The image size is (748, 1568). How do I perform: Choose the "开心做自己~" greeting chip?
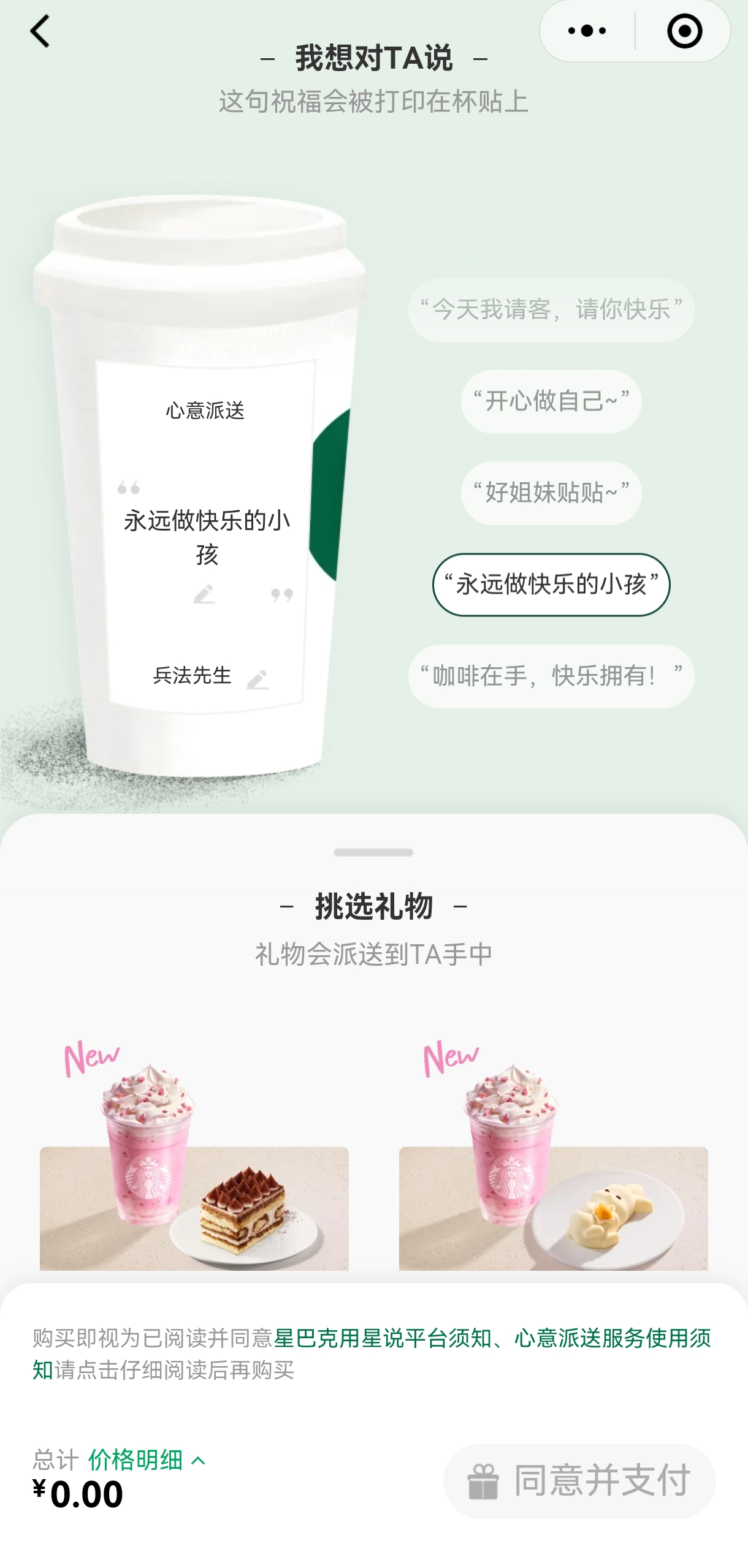pyautogui.click(x=551, y=401)
